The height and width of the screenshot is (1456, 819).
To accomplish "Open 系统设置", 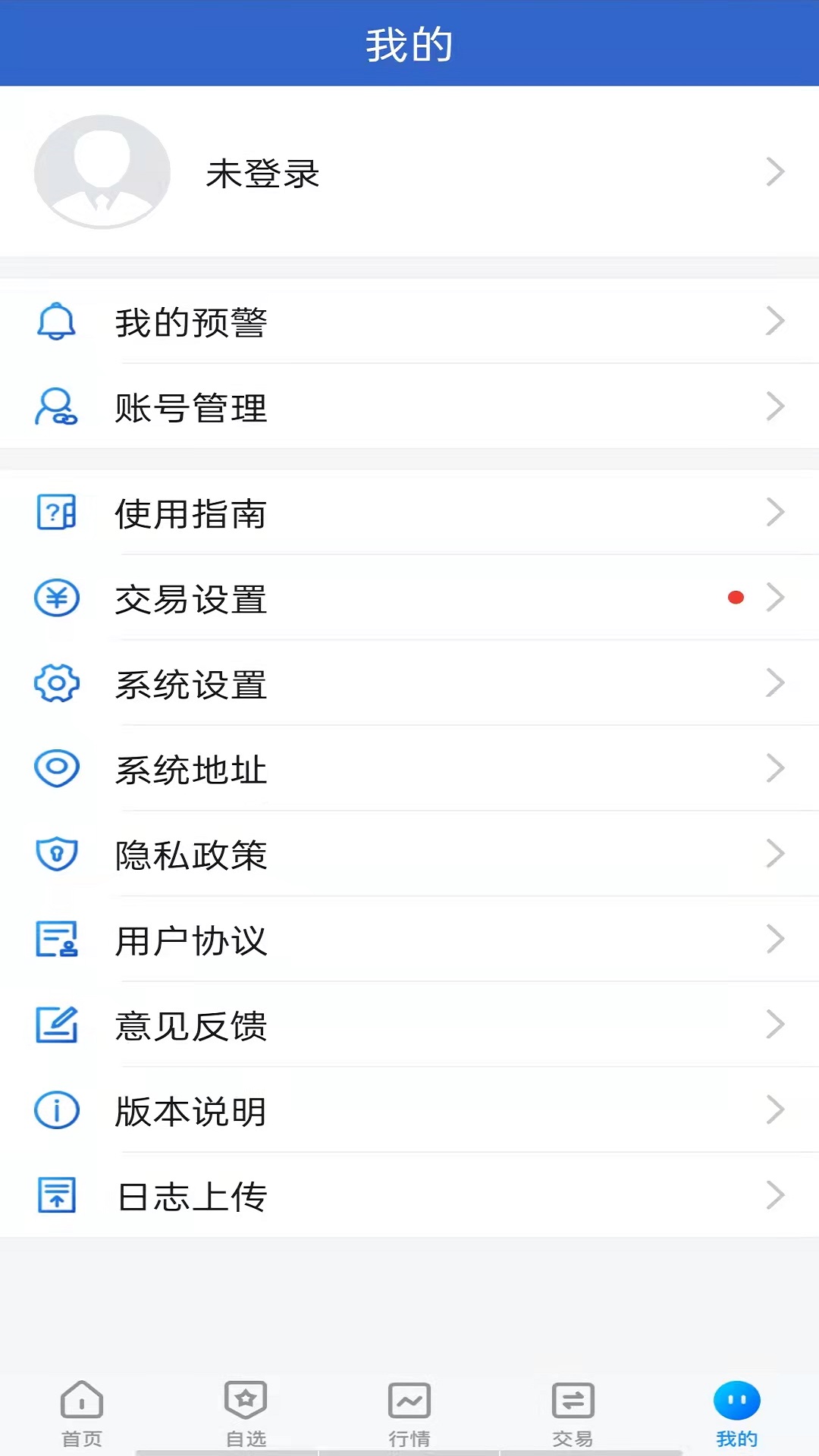I will (x=409, y=684).
